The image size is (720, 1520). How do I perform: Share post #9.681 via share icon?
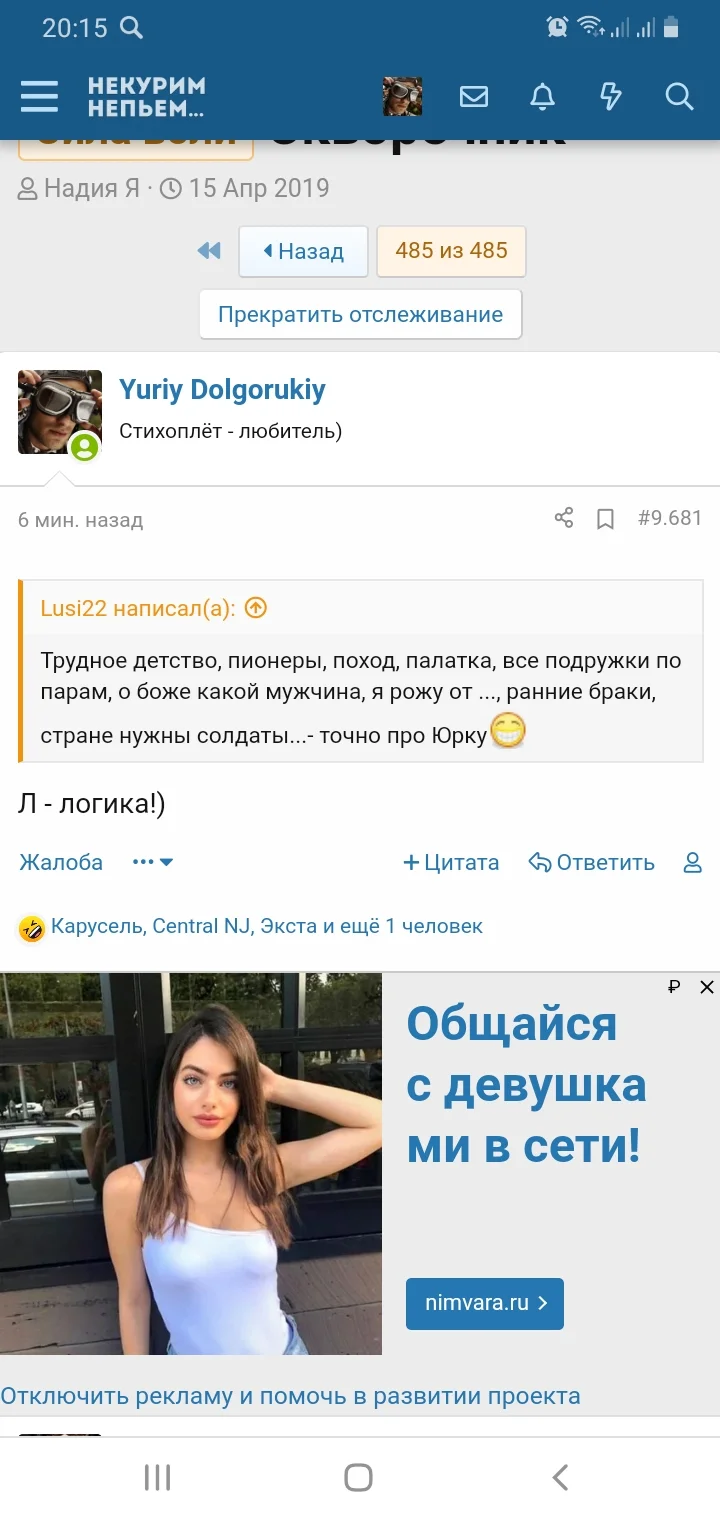click(x=563, y=518)
